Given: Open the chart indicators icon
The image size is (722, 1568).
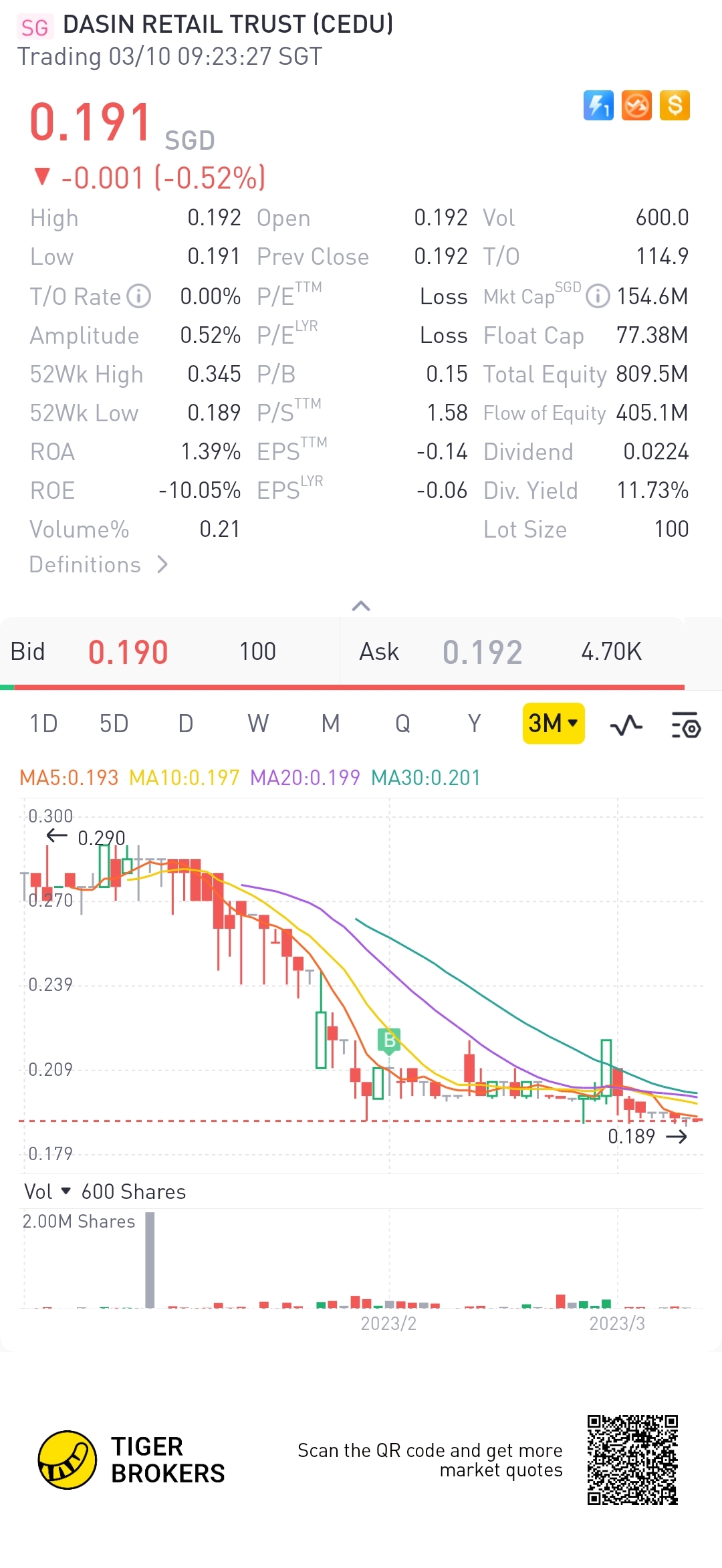Looking at the screenshot, I should pos(626,725).
